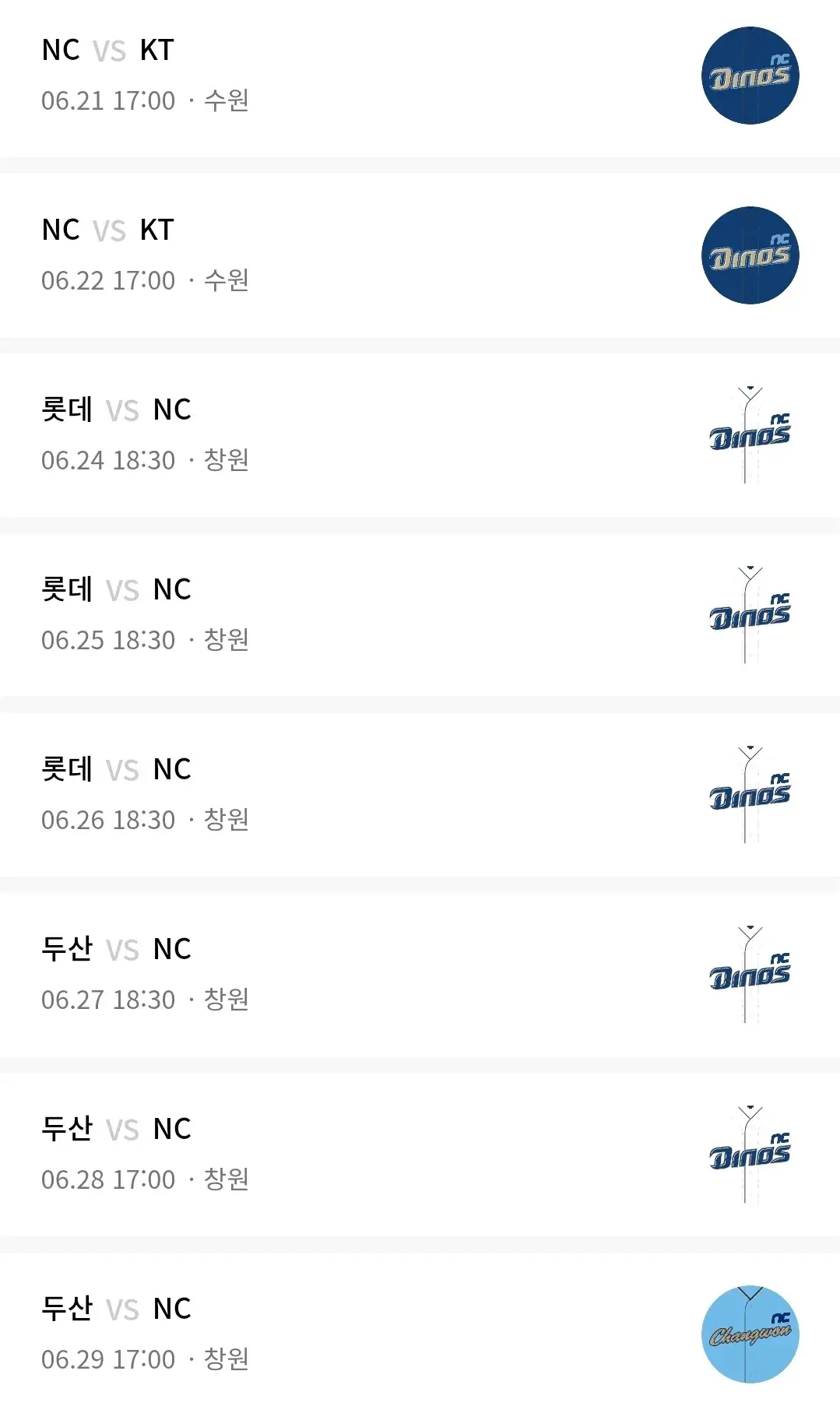Select the Dinos uniform icon on the June 26 row
Viewport: 840px width, 1406px height.
point(749,793)
